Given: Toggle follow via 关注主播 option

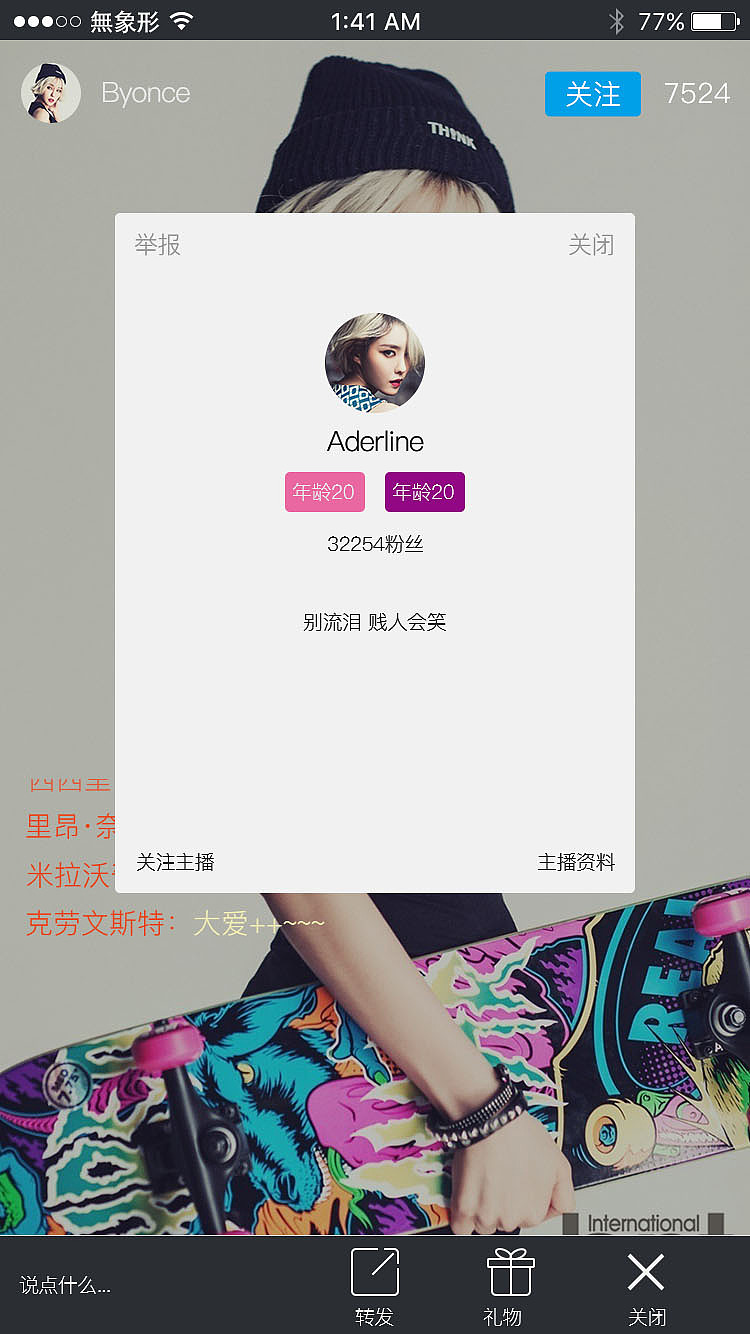Looking at the screenshot, I should tap(175, 862).
